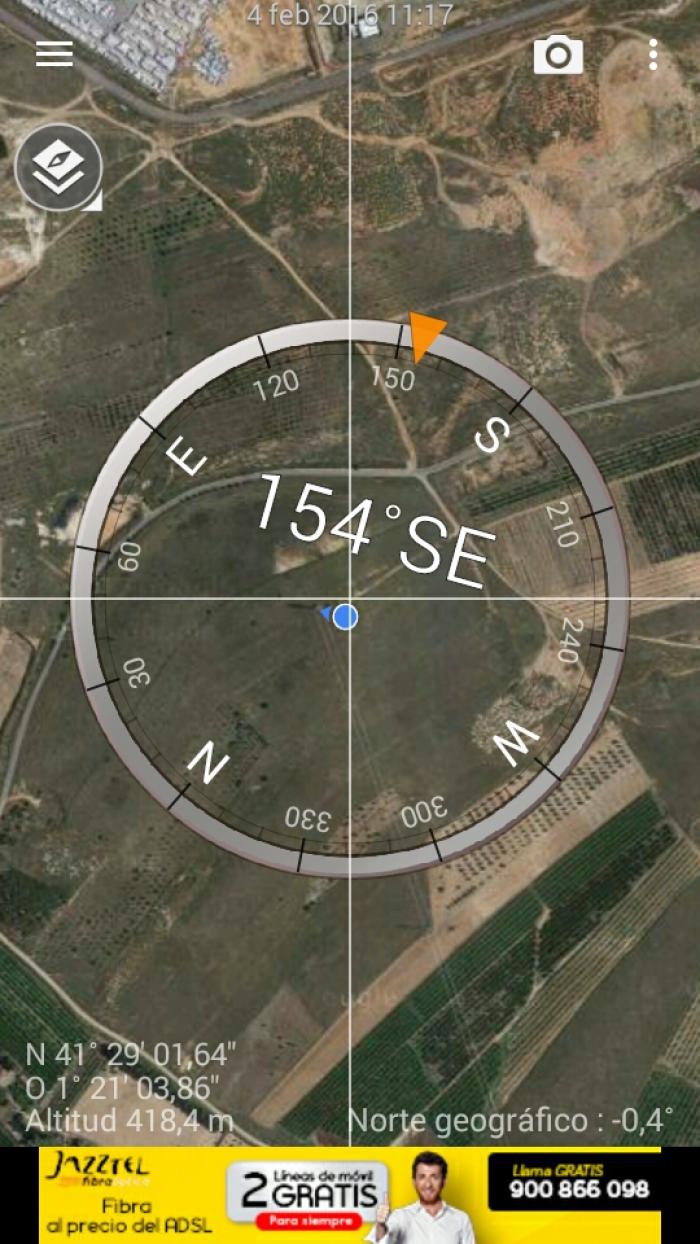
Task: Open the hamburger menu
Action: pos(54,54)
